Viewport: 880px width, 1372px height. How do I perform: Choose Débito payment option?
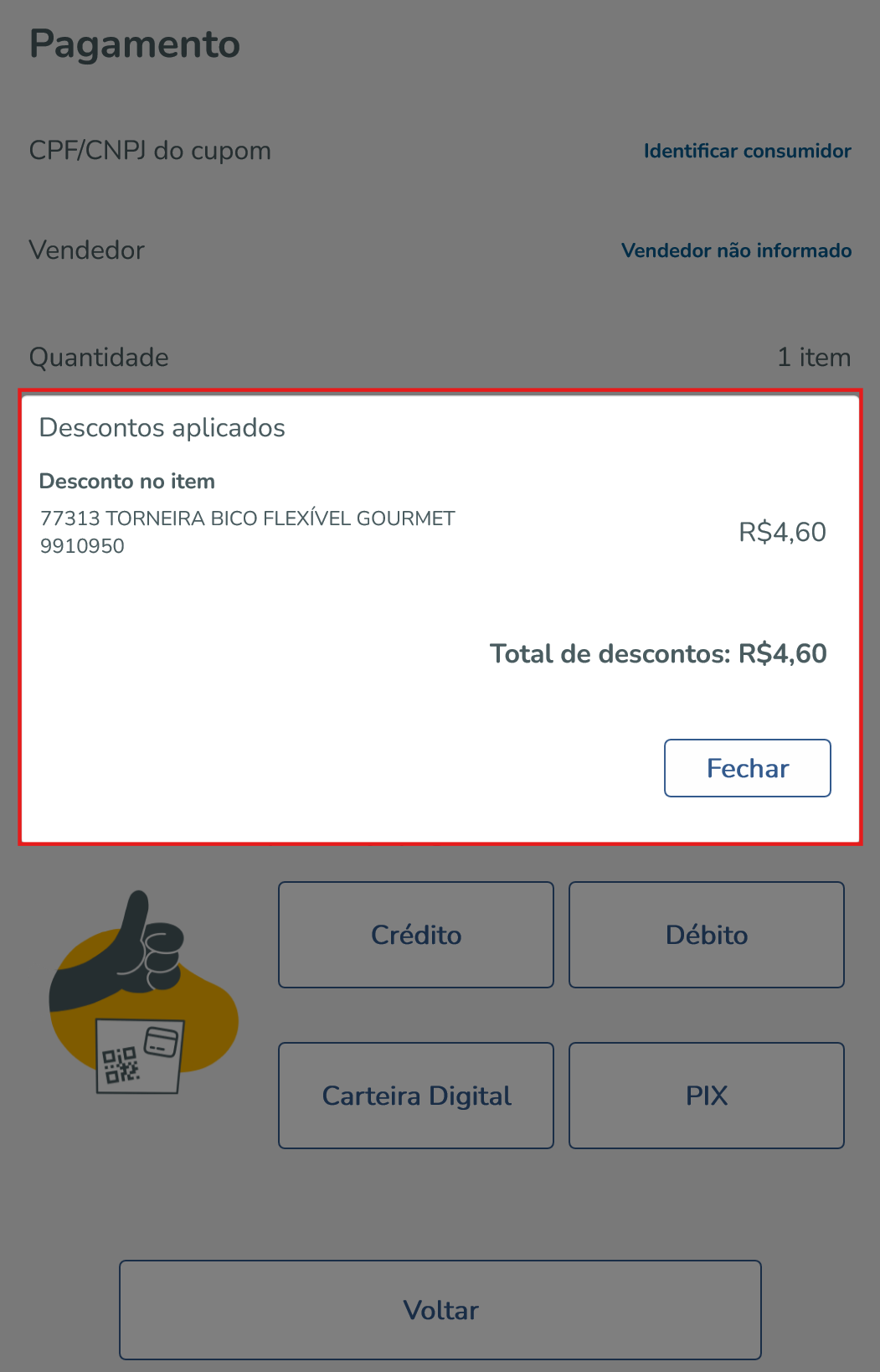pyautogui.click(x=706, y=935)
